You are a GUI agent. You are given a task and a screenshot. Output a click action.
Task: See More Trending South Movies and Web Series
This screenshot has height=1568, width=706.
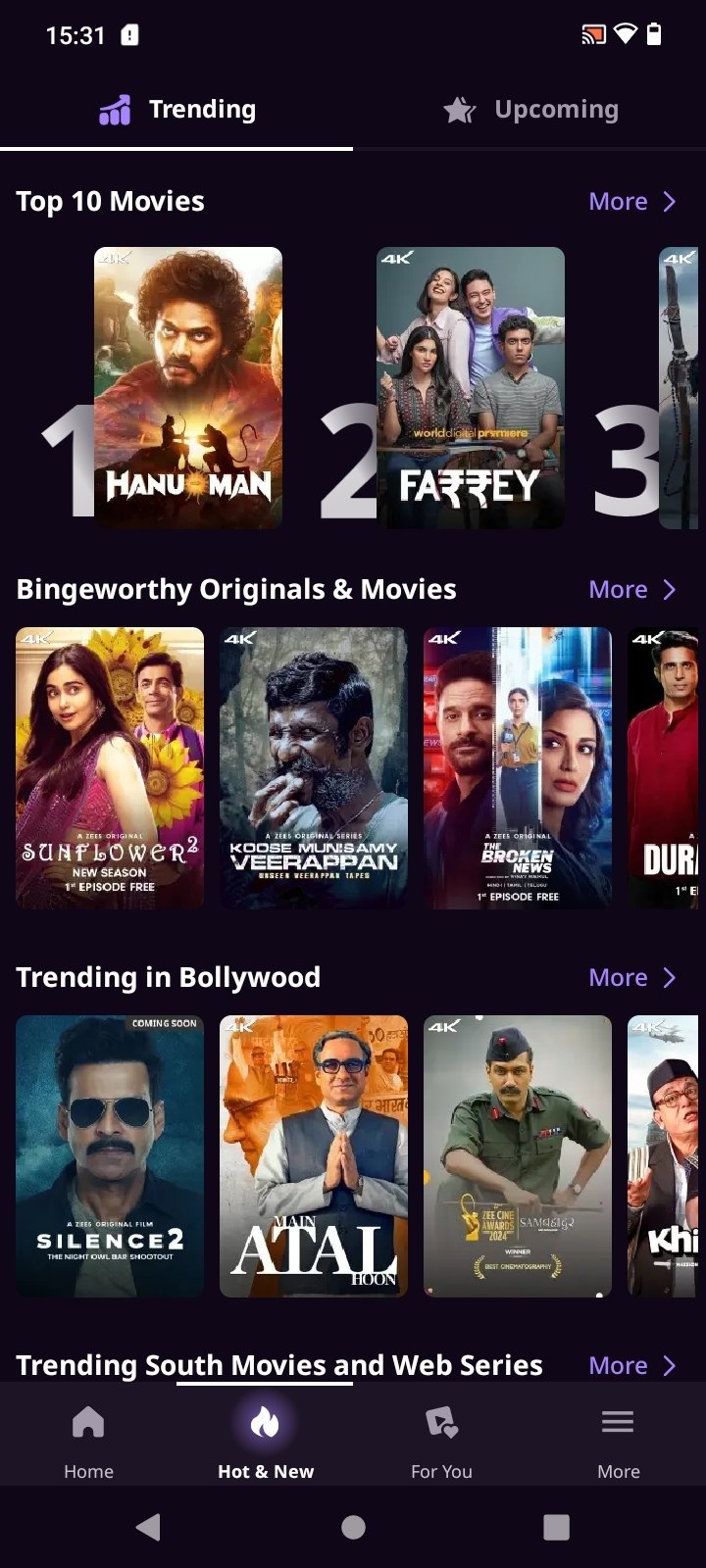pyautogui.click(x=632, y=1365)
